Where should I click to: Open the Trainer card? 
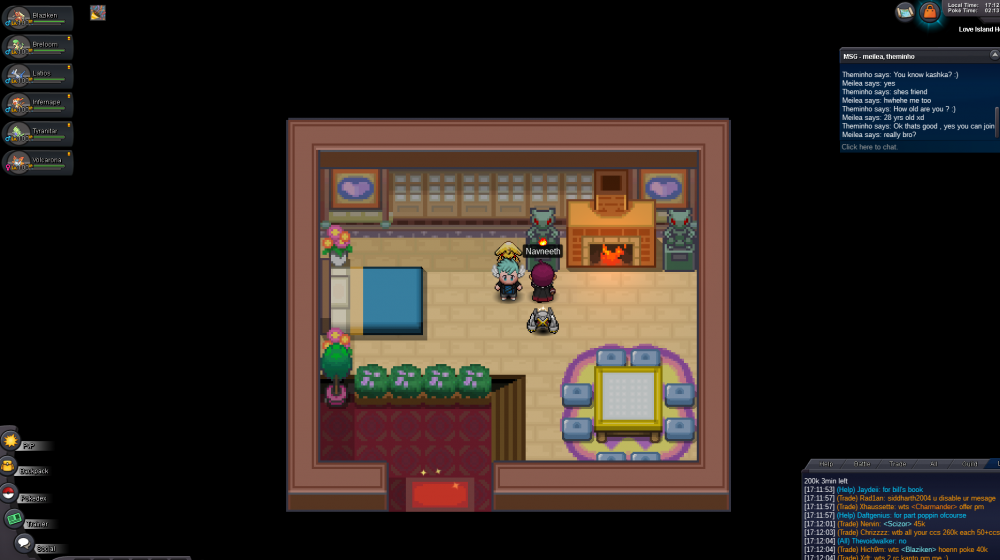tap(30, 521)
